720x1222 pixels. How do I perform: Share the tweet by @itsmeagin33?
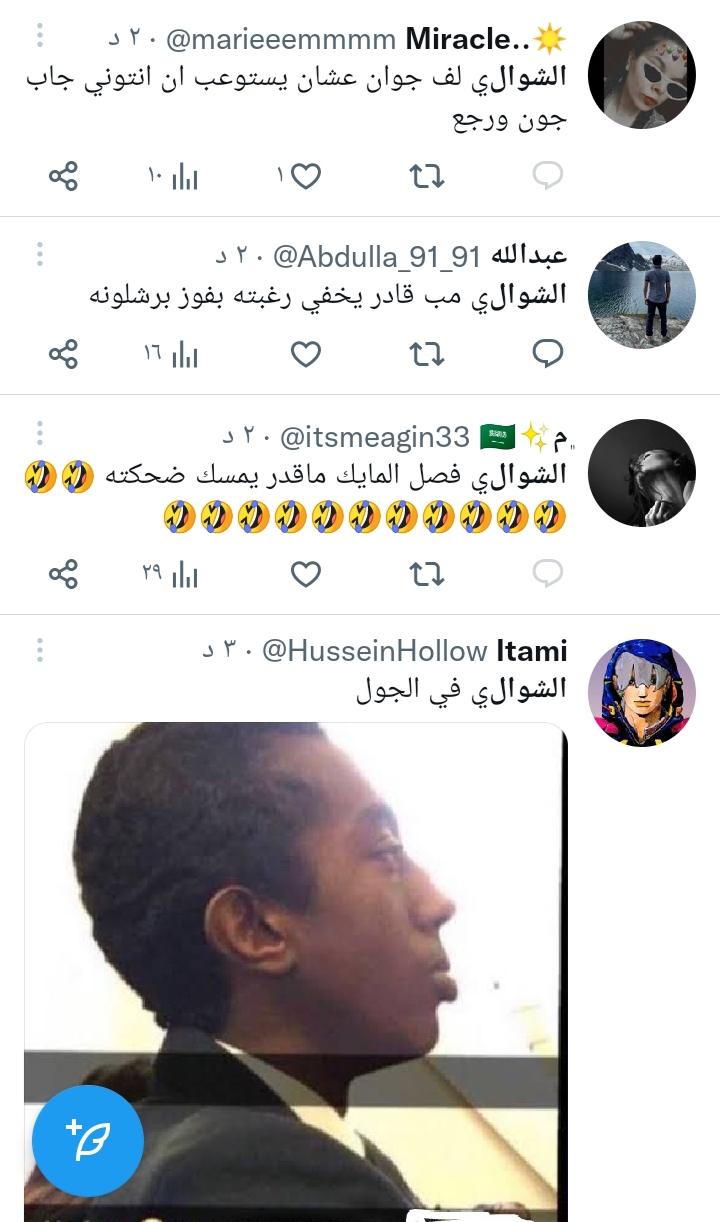click(x=63, y=574)
